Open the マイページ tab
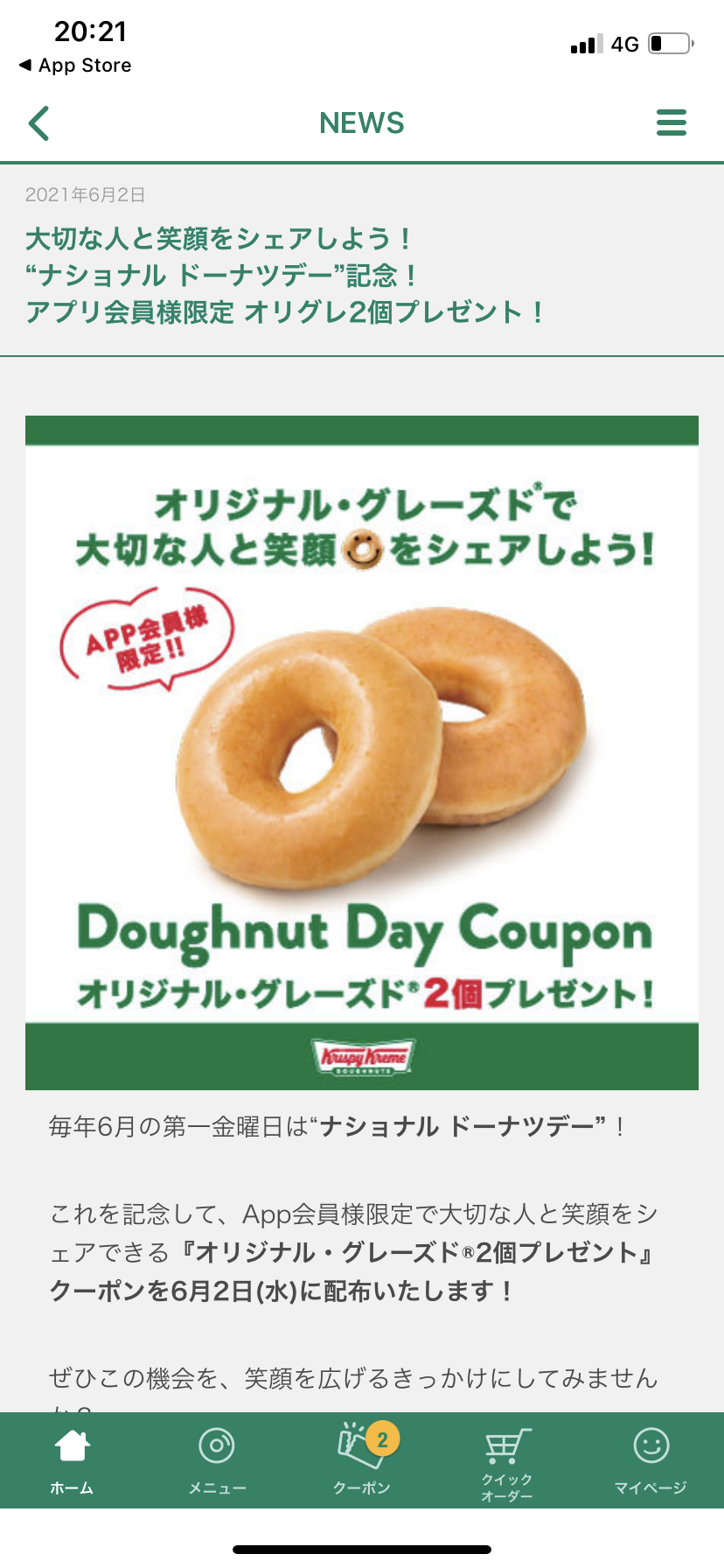Screen dimensions: 724x1568 click(651, 1459)
